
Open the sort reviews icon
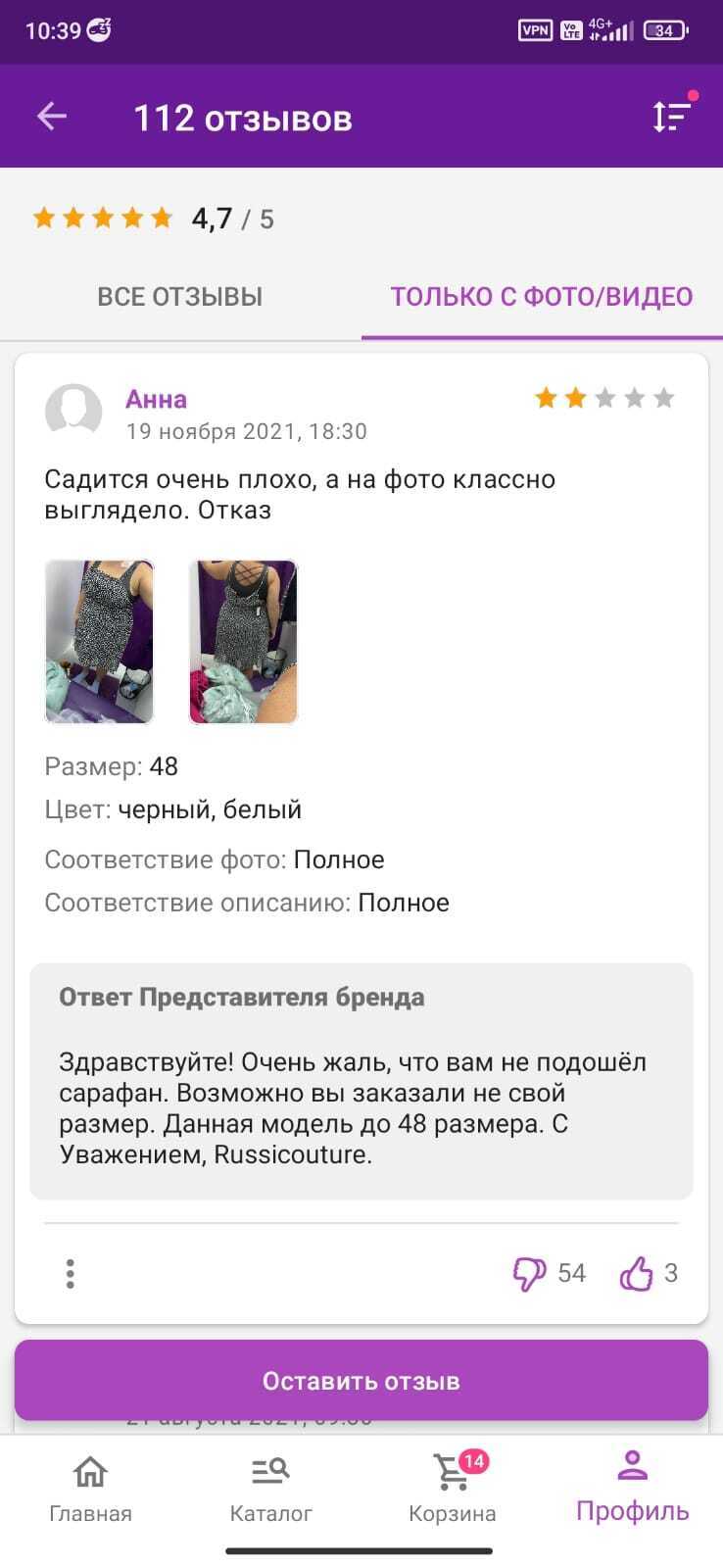pos(671,117)
